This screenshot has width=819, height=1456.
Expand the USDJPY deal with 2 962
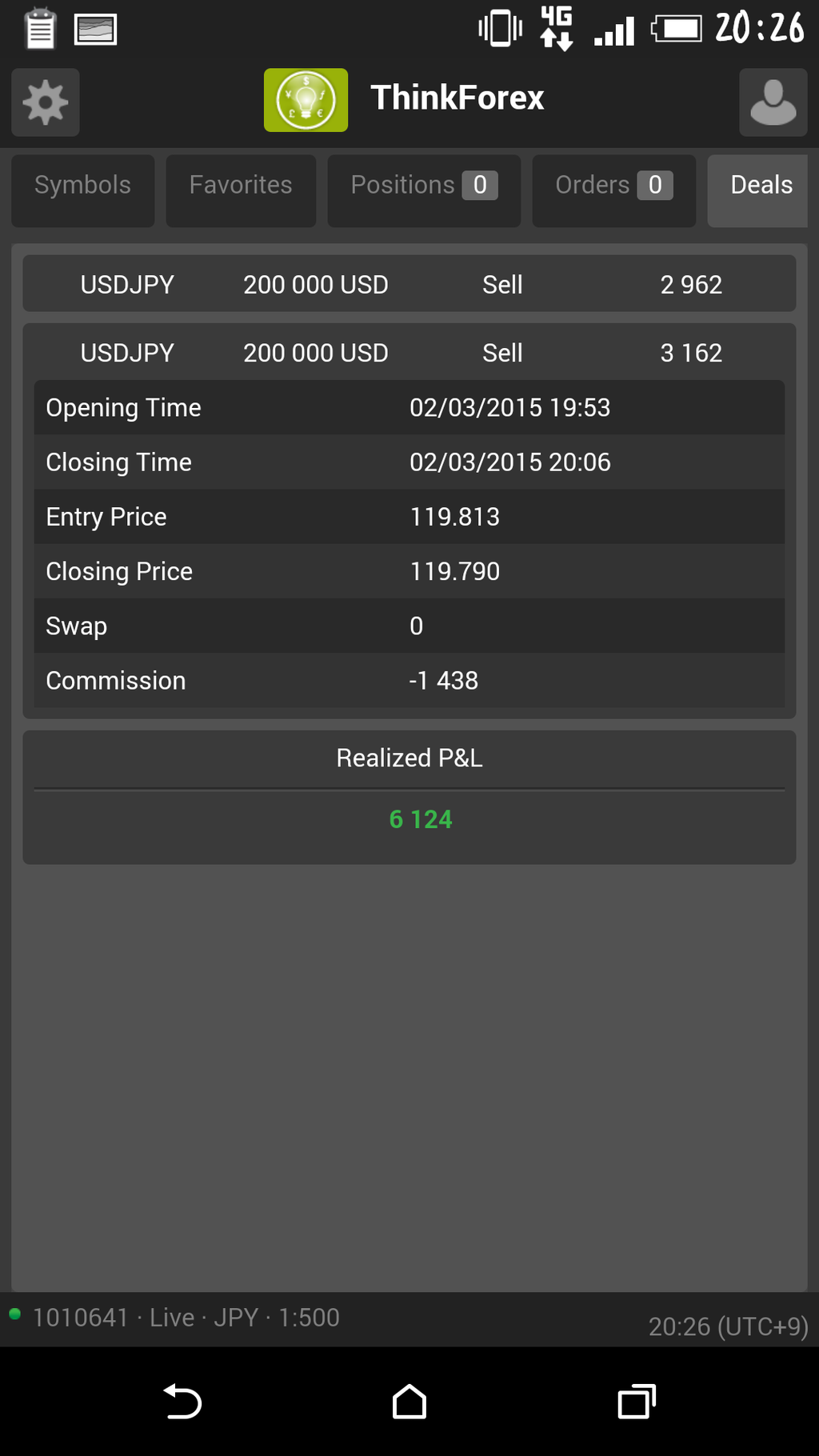point(409,284)
